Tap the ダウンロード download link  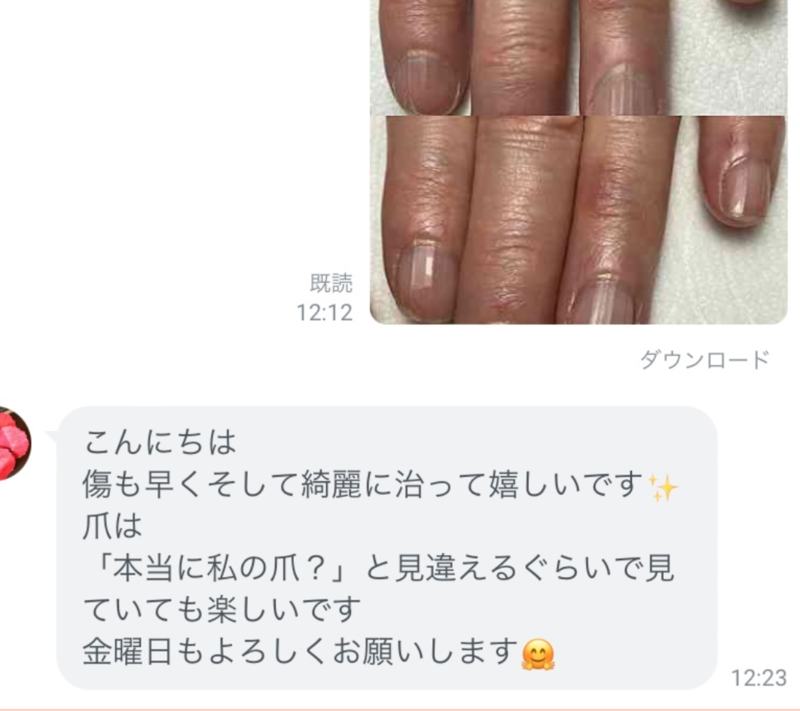point(705,360)
